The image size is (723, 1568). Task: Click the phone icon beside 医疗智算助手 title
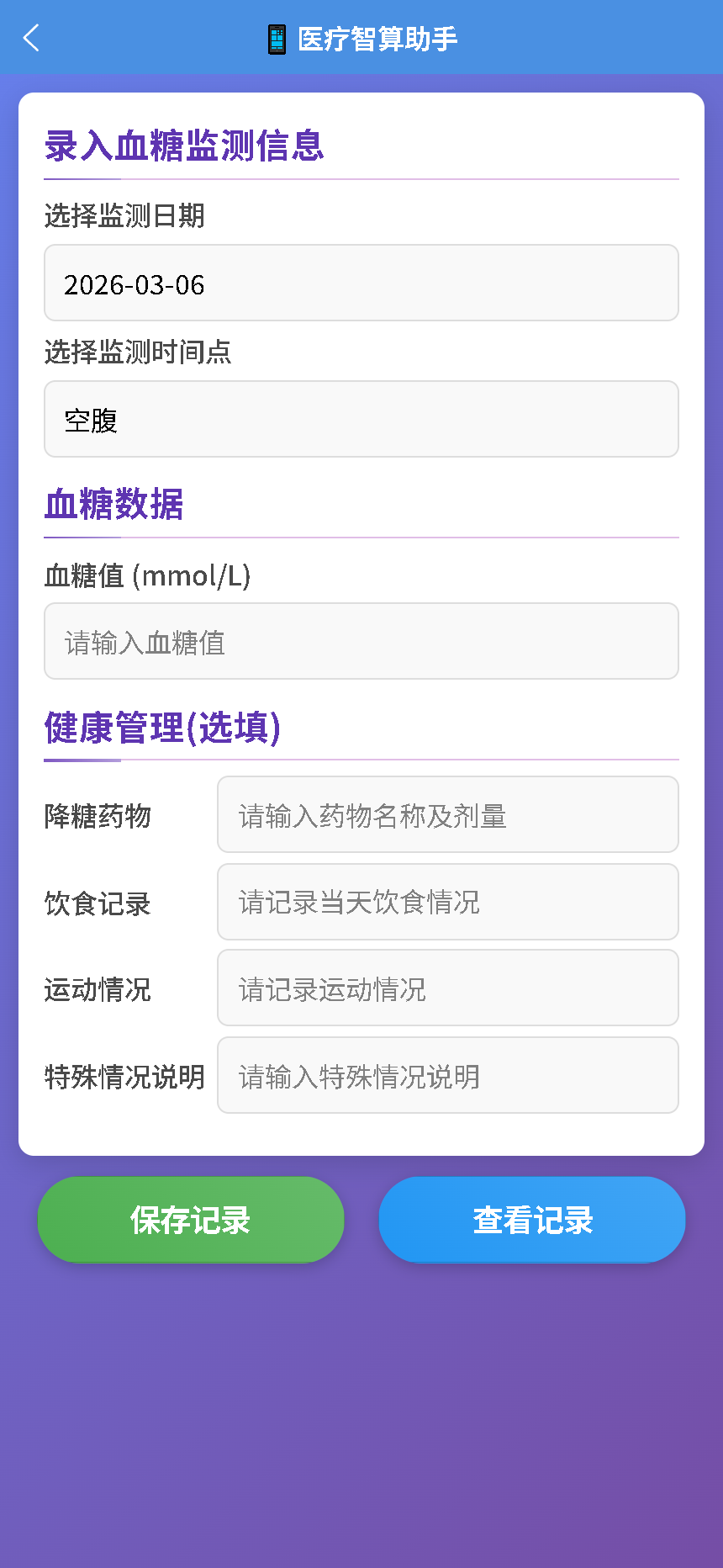(275, 37)
